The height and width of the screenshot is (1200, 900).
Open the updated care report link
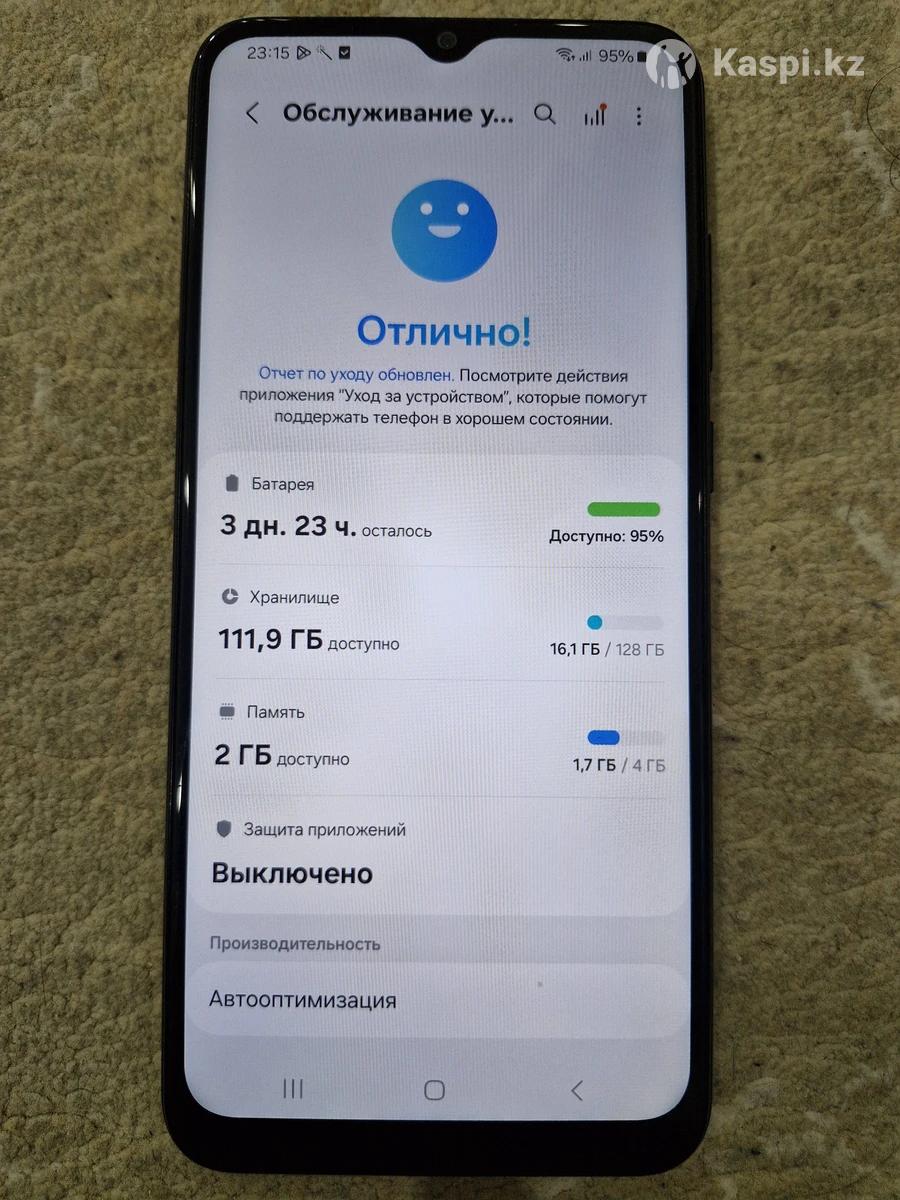point(356,375)
